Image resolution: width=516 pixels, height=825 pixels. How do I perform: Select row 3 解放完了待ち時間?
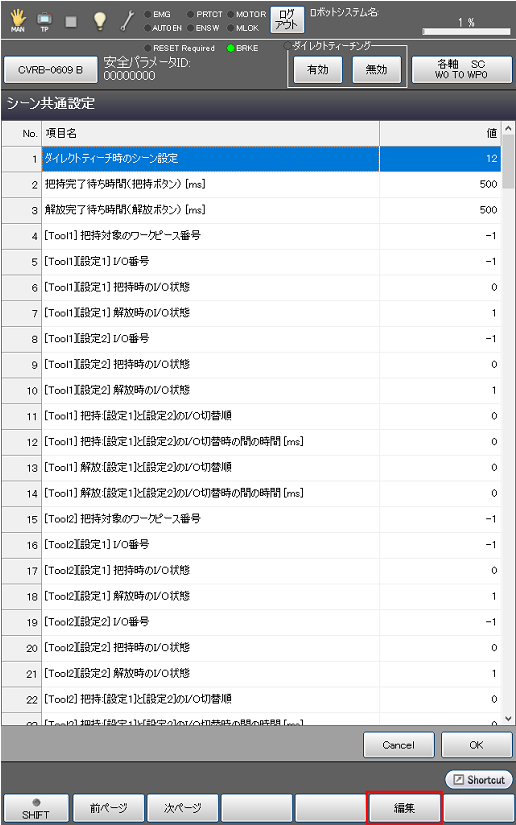251,210
